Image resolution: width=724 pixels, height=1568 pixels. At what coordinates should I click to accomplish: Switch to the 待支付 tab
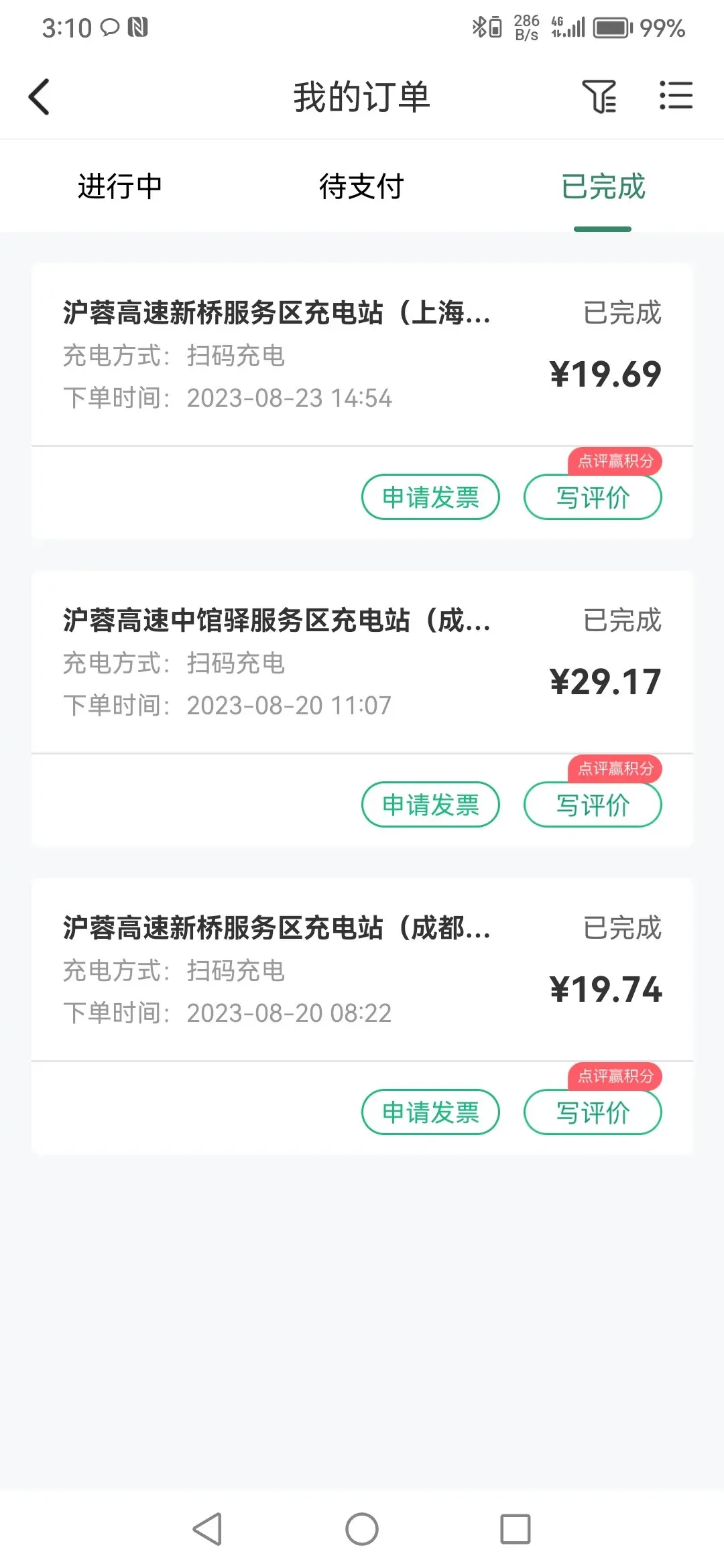click(361, 186)
